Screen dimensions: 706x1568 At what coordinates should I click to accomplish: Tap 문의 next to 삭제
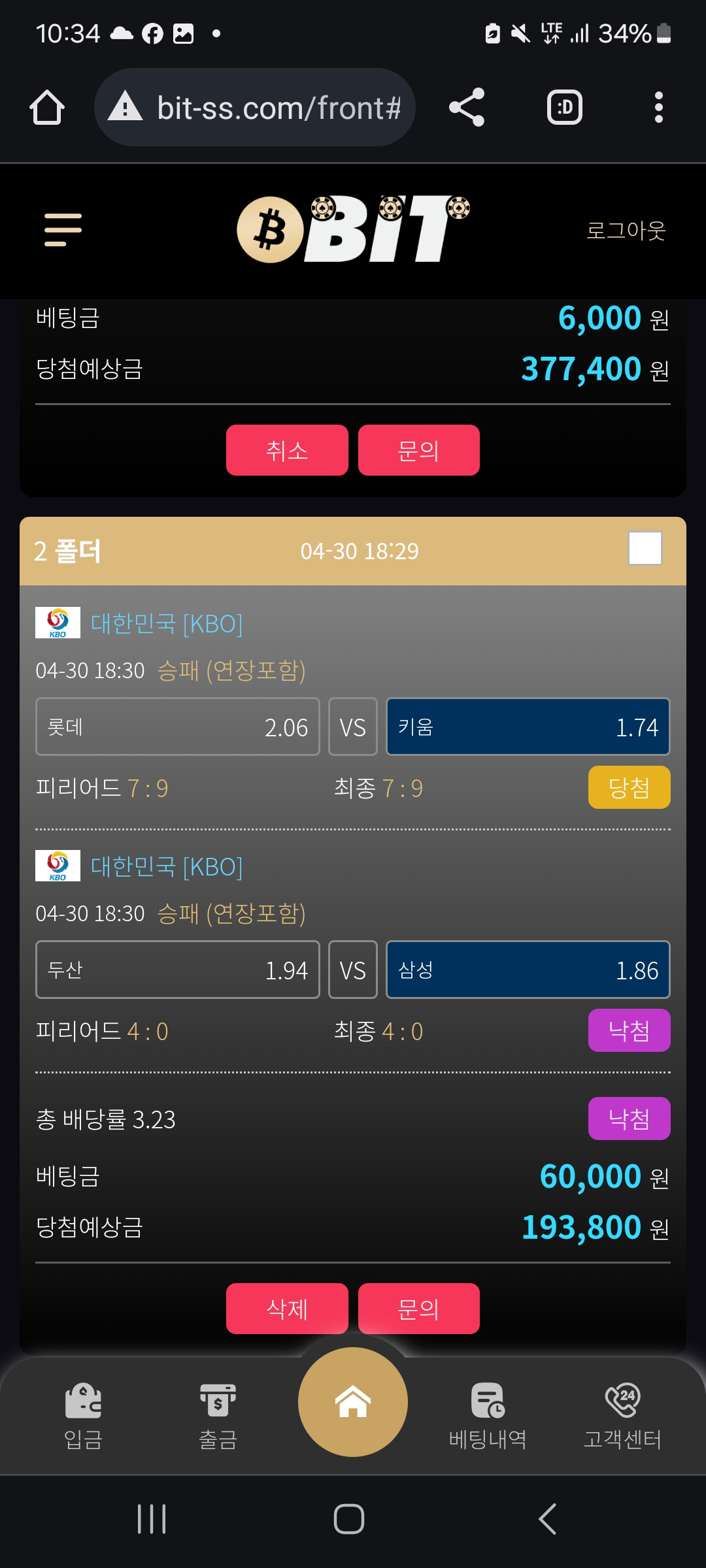point(418,1309)
